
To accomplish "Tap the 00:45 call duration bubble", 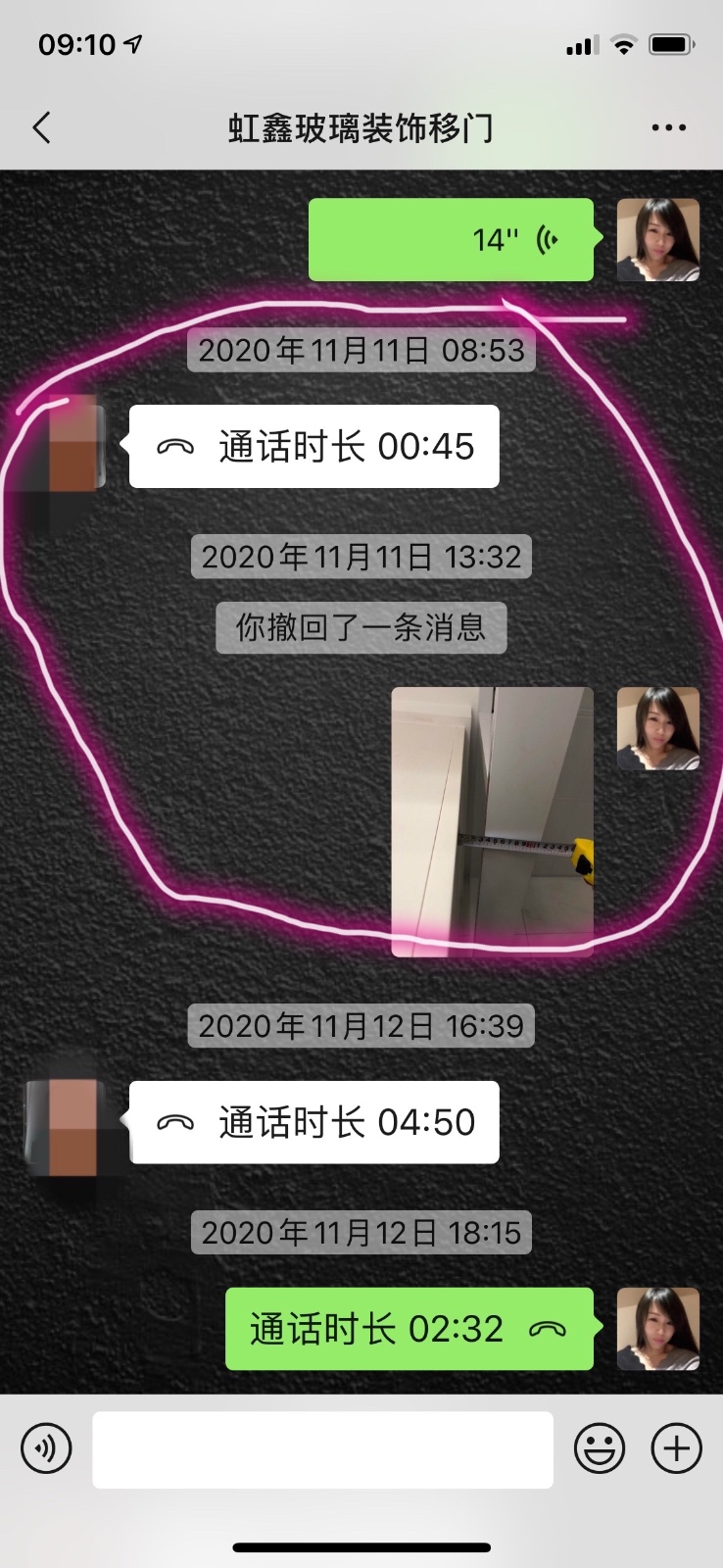I will [314, 447].
